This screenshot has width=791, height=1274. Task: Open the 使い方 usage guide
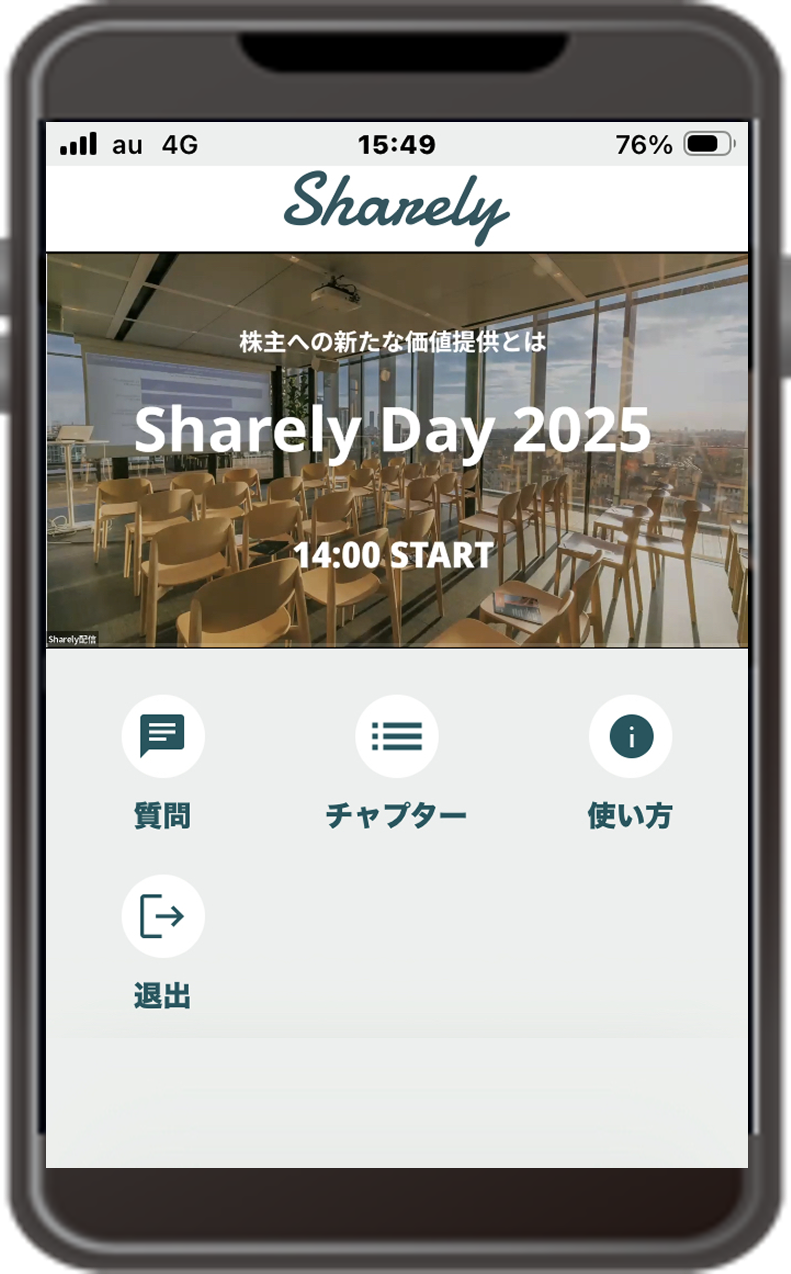coord(630,737)
